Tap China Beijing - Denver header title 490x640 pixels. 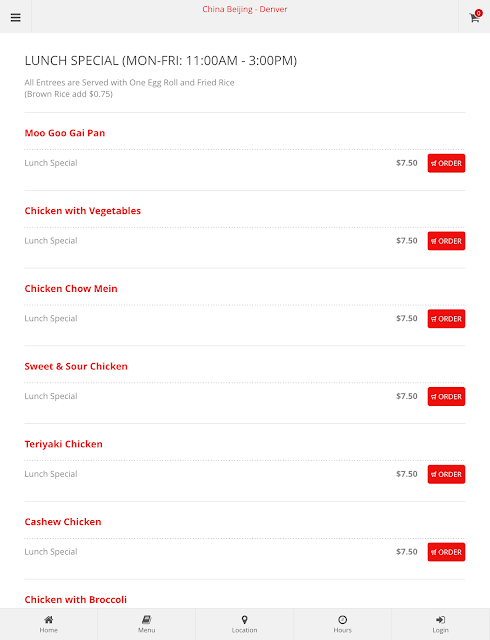[x=245, y=9]
